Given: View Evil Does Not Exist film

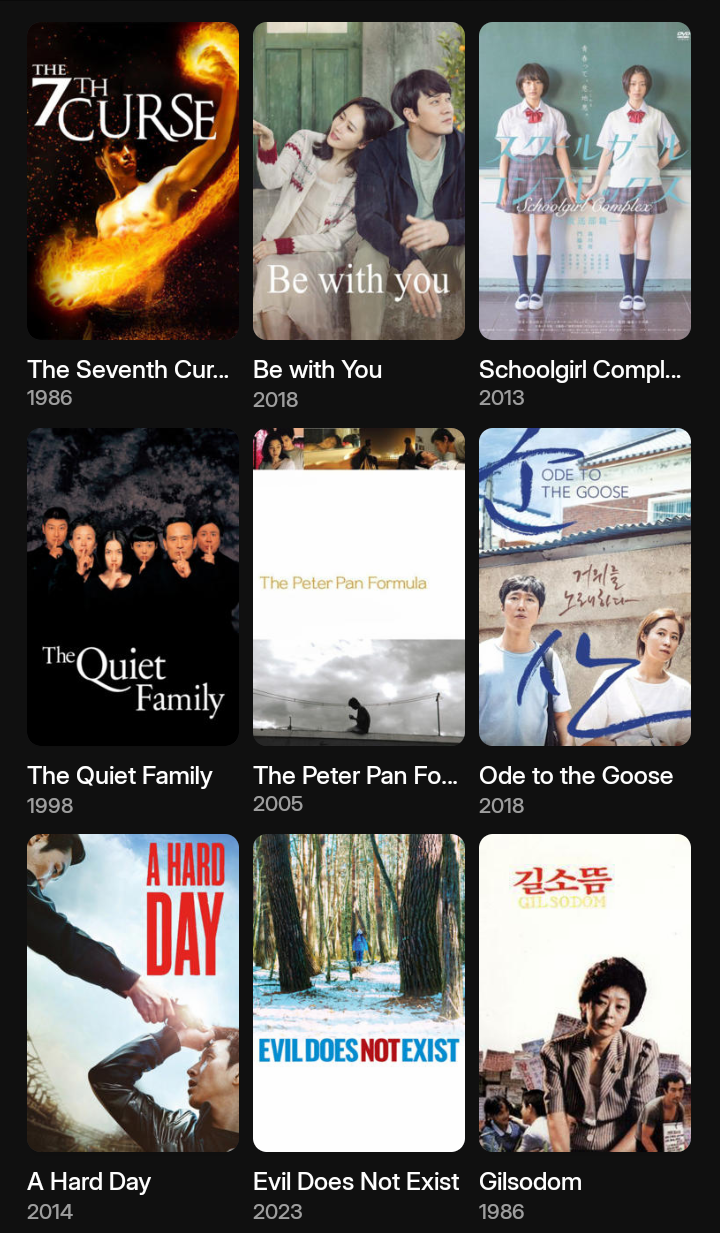Looking at the screenshot, I should click(x=359, y=993).
